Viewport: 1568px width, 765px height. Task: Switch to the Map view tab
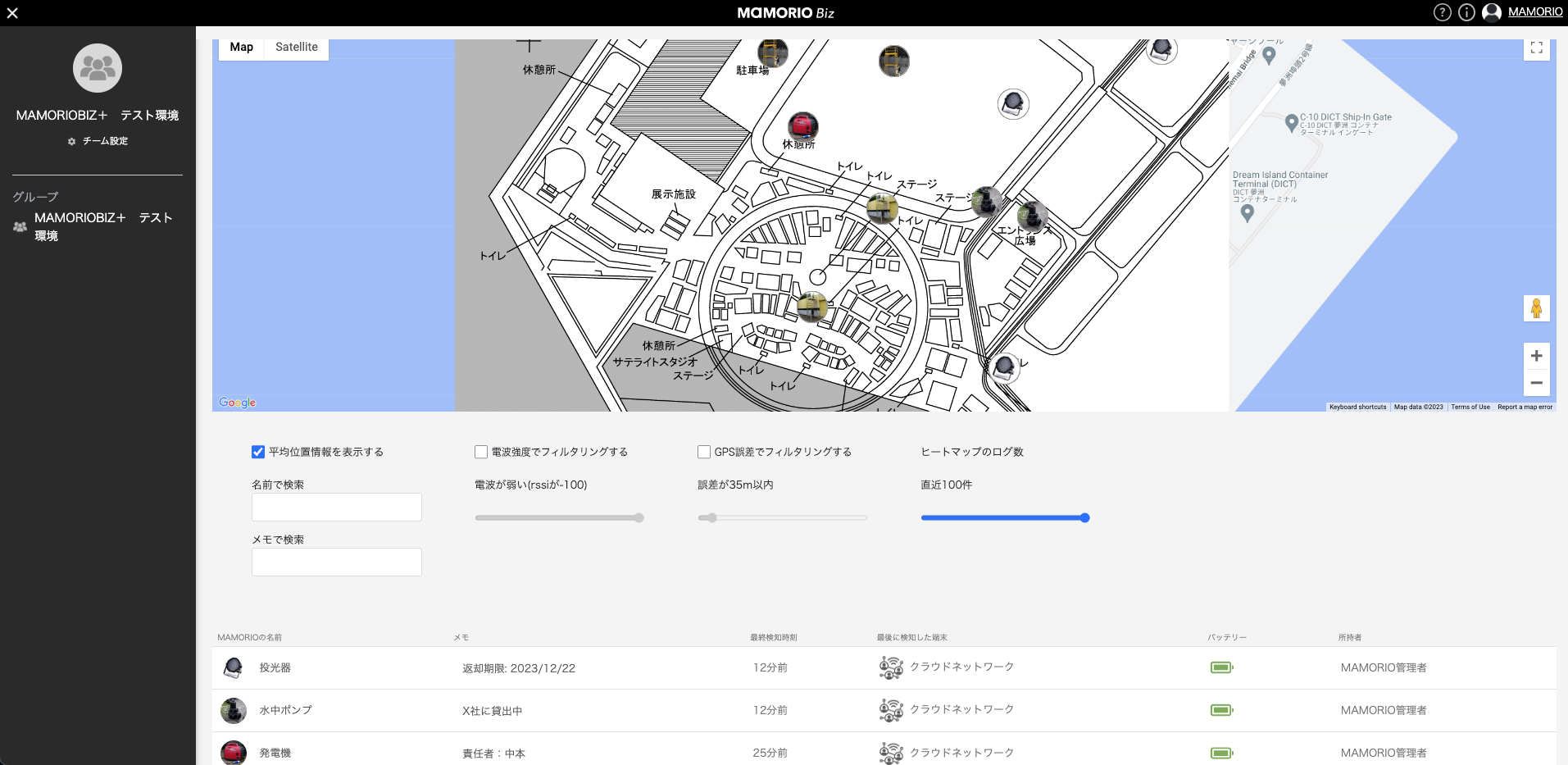pos(241,47)
